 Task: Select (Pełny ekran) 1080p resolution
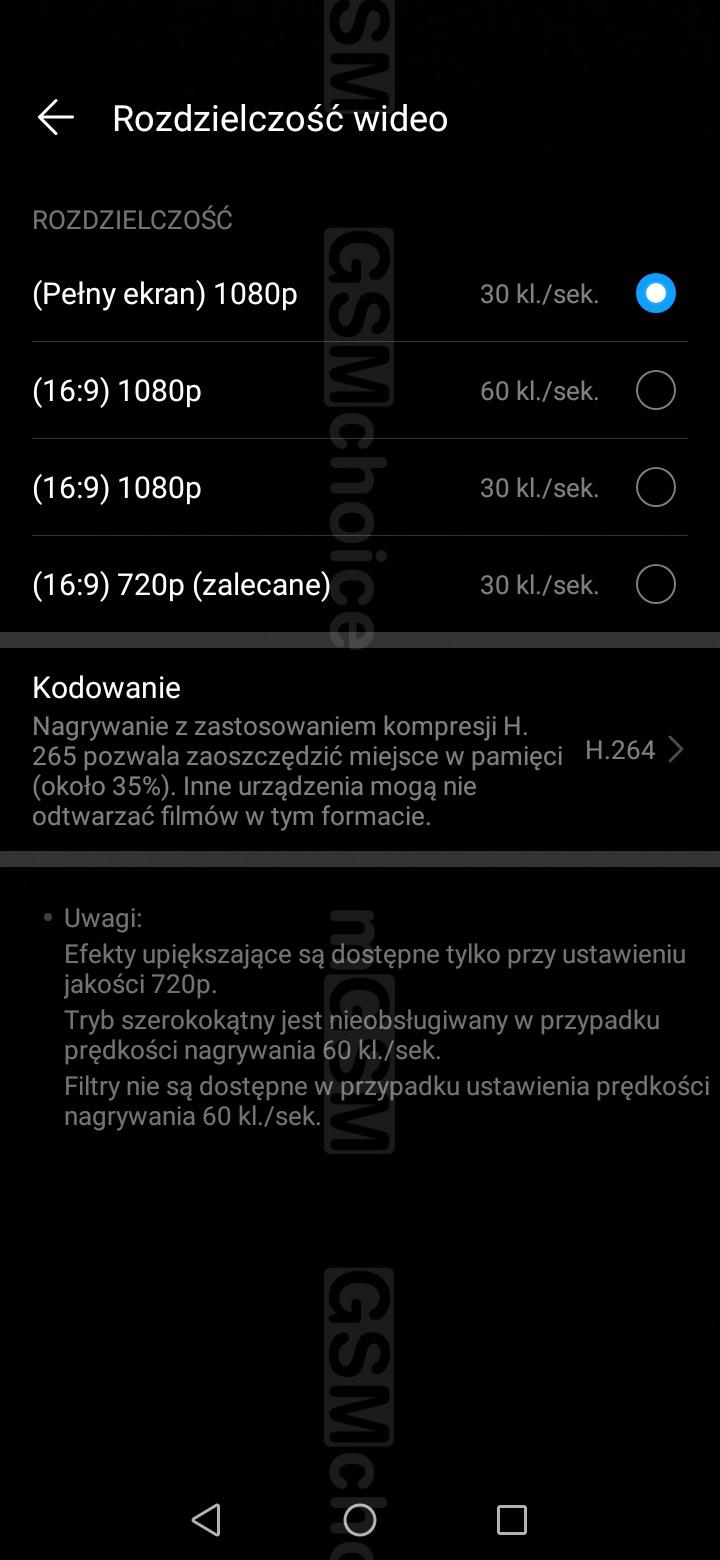tap(655, 294)
